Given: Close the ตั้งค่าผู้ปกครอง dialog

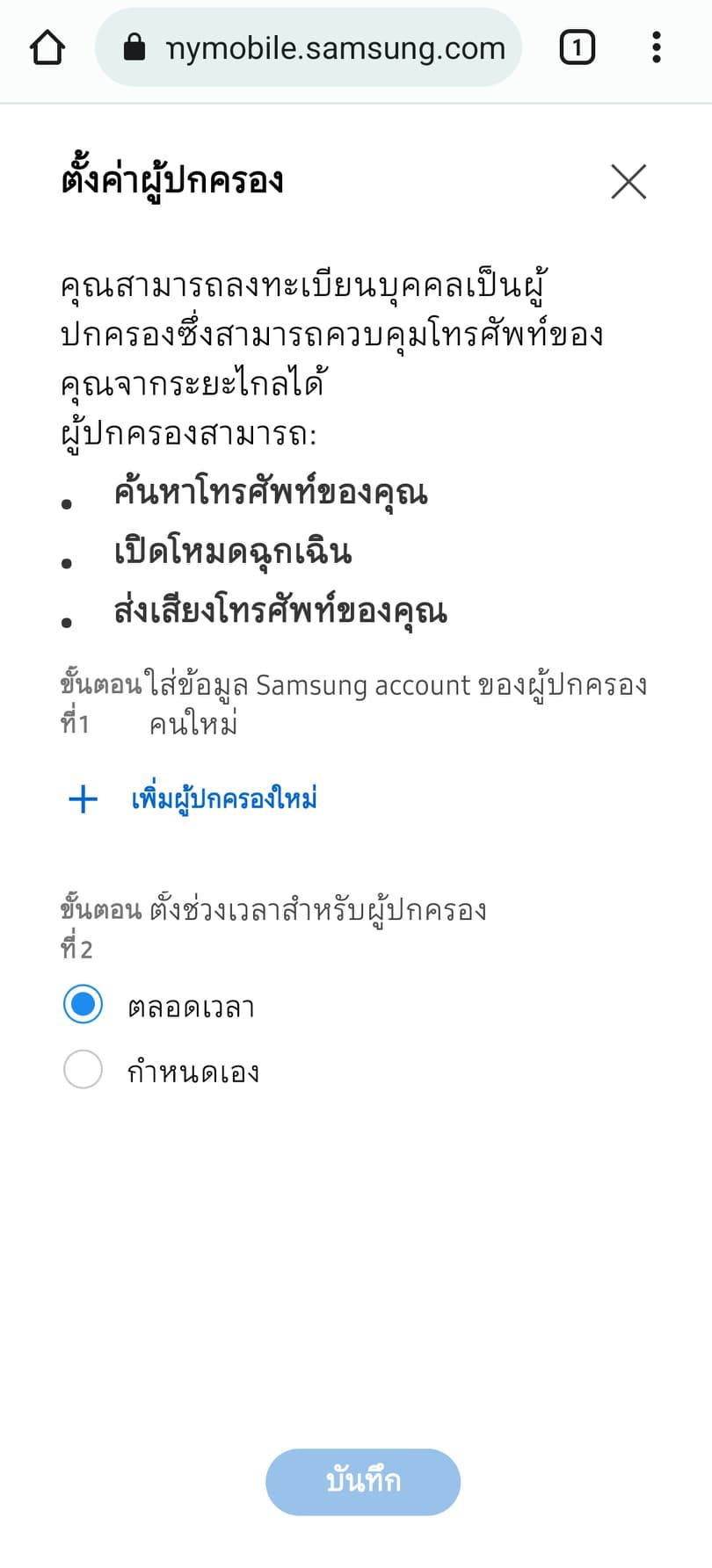Looking at the screenshot, I should 628,182.
